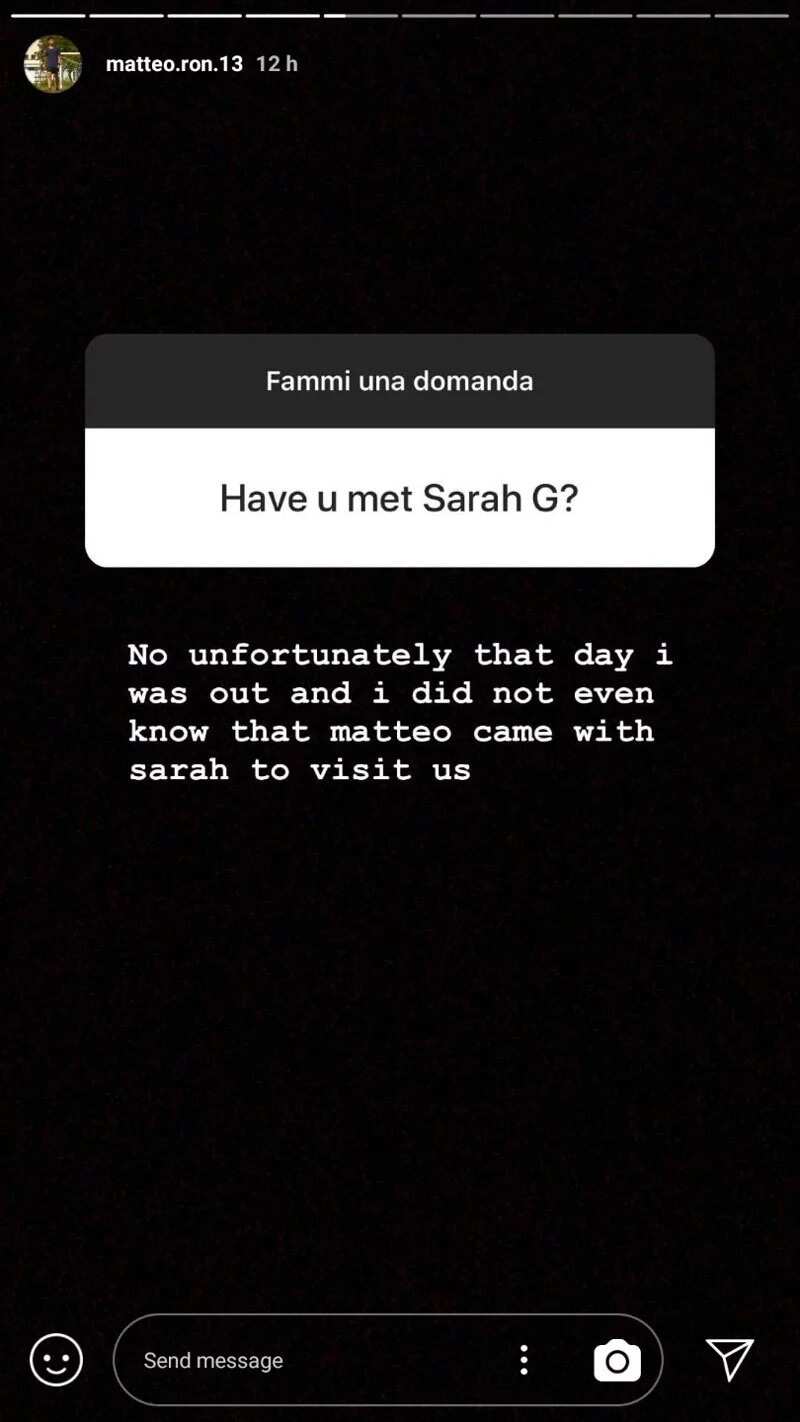Open the matteo.ron.13 username link
The height and width of the screenshot is (1422, 800).
(174, 63)
